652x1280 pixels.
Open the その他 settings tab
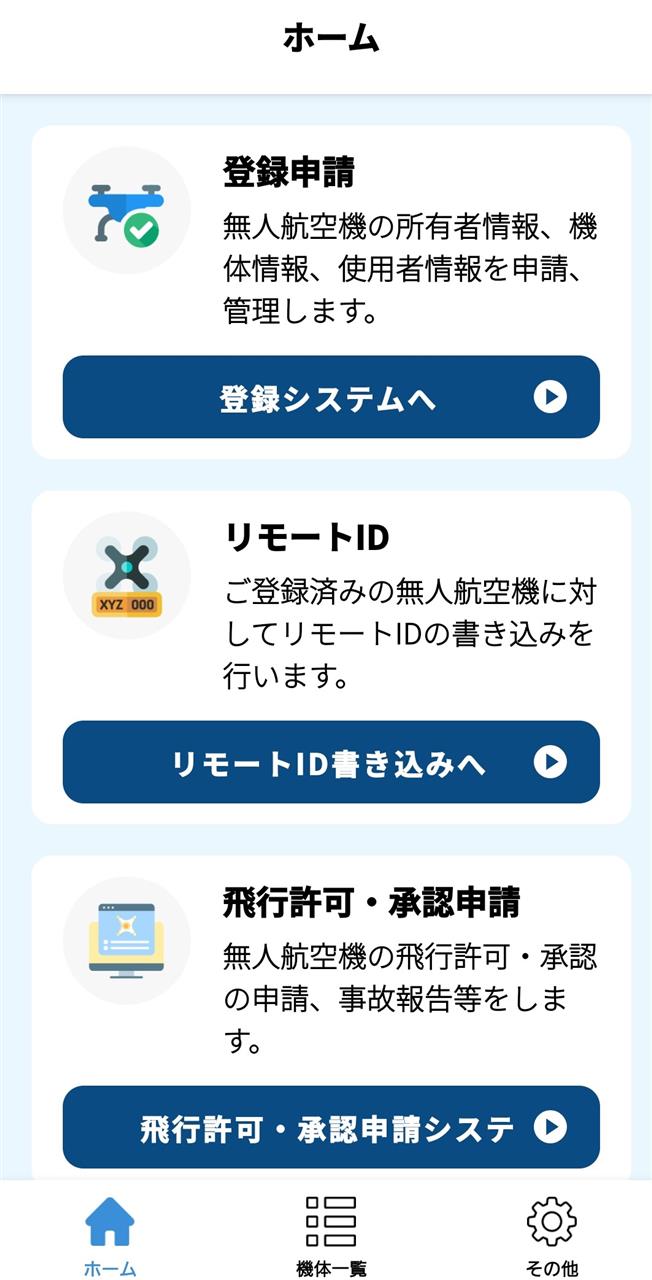(x=551, y=1236)
